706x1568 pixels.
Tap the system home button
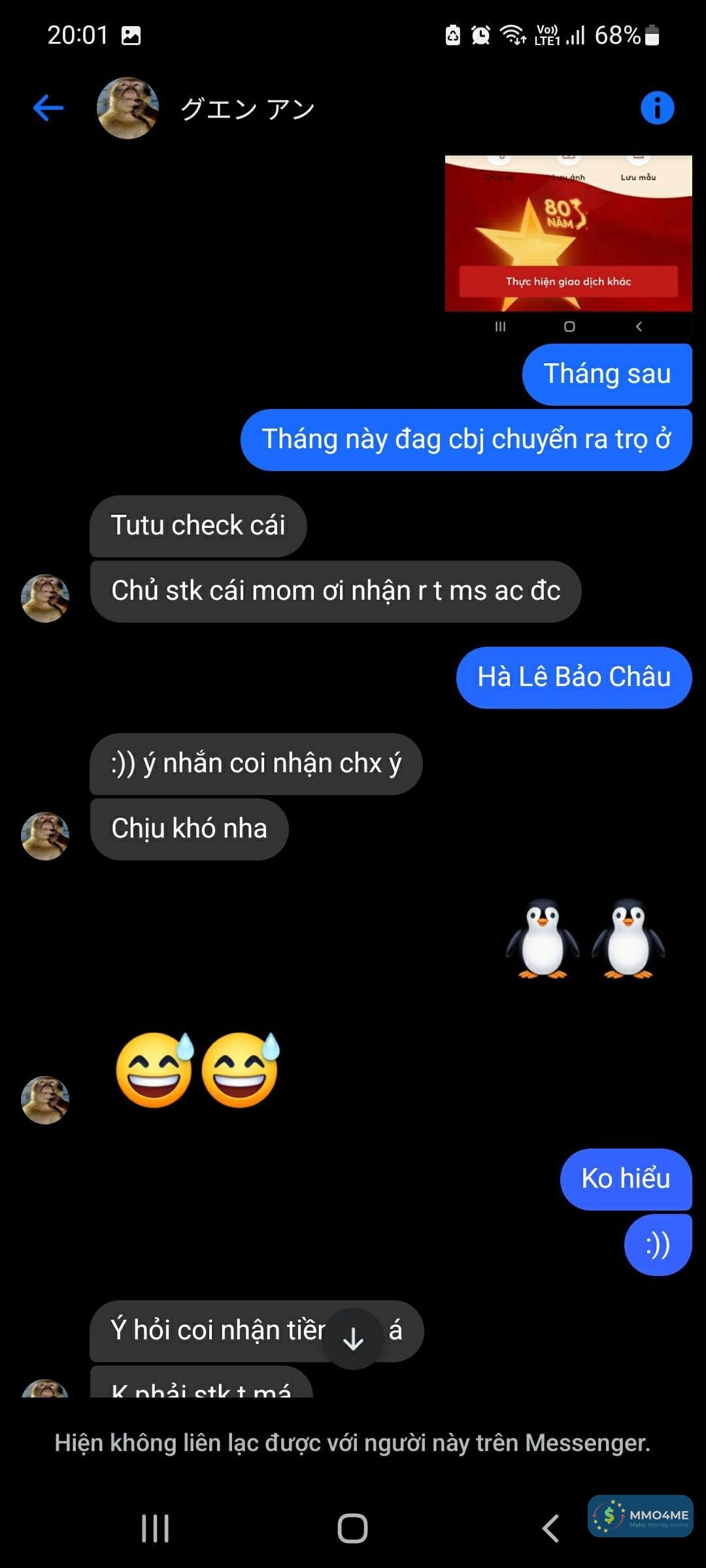point(352,1528)
